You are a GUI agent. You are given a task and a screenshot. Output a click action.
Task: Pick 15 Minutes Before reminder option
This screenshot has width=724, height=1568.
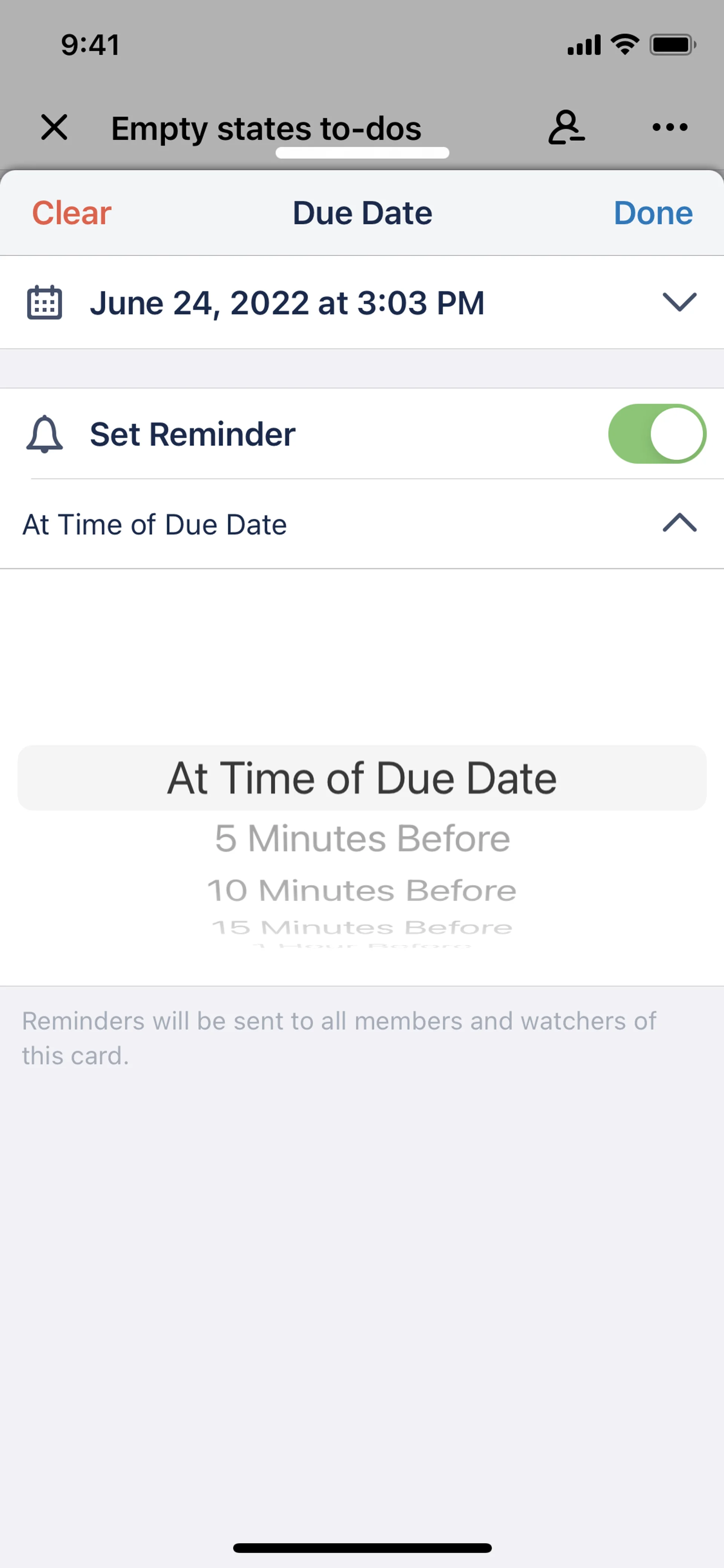(362, 927)
